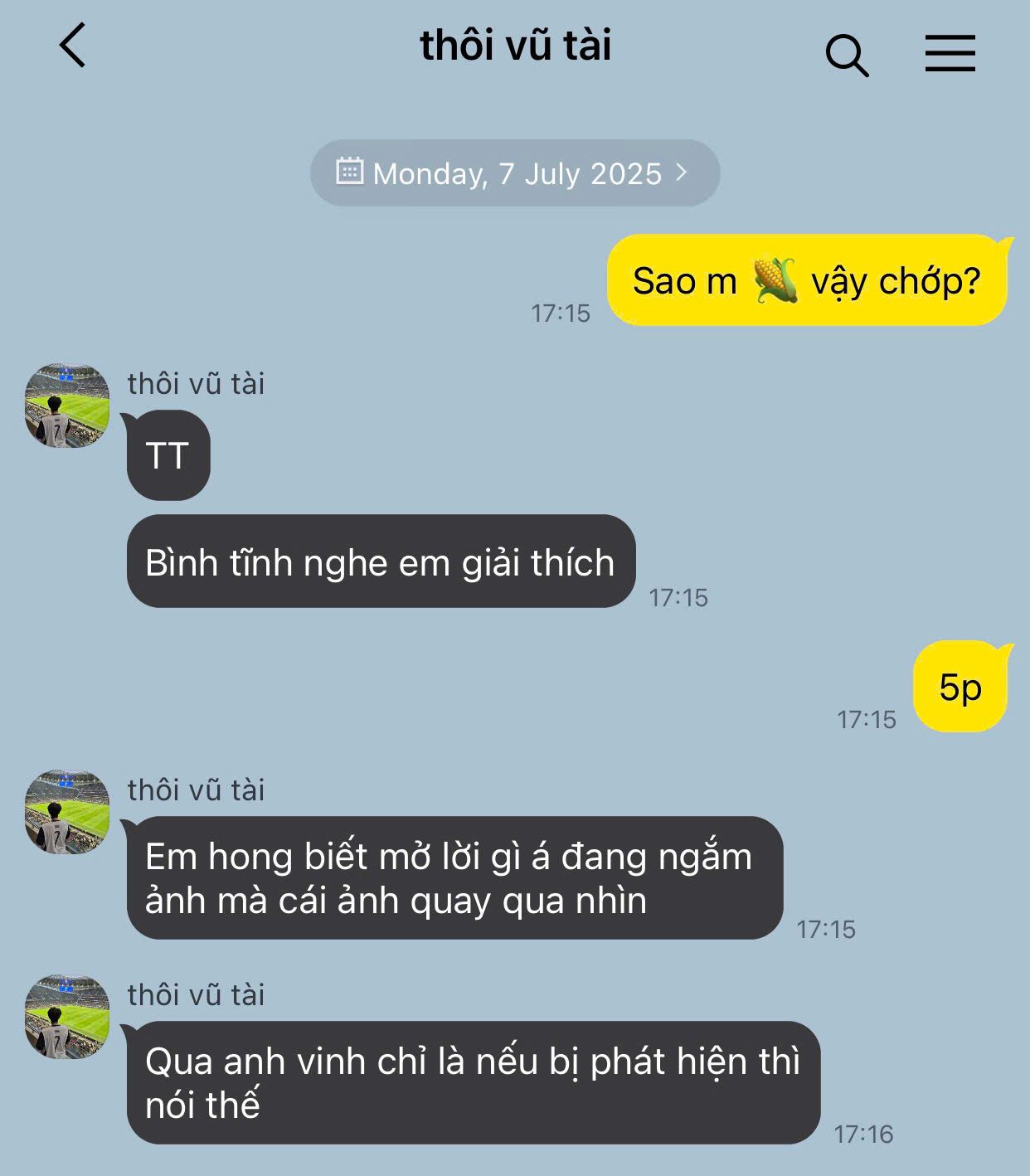Search within this conversation
This screenshot has width=1030, height=1176.
click(x=847, y=55)
